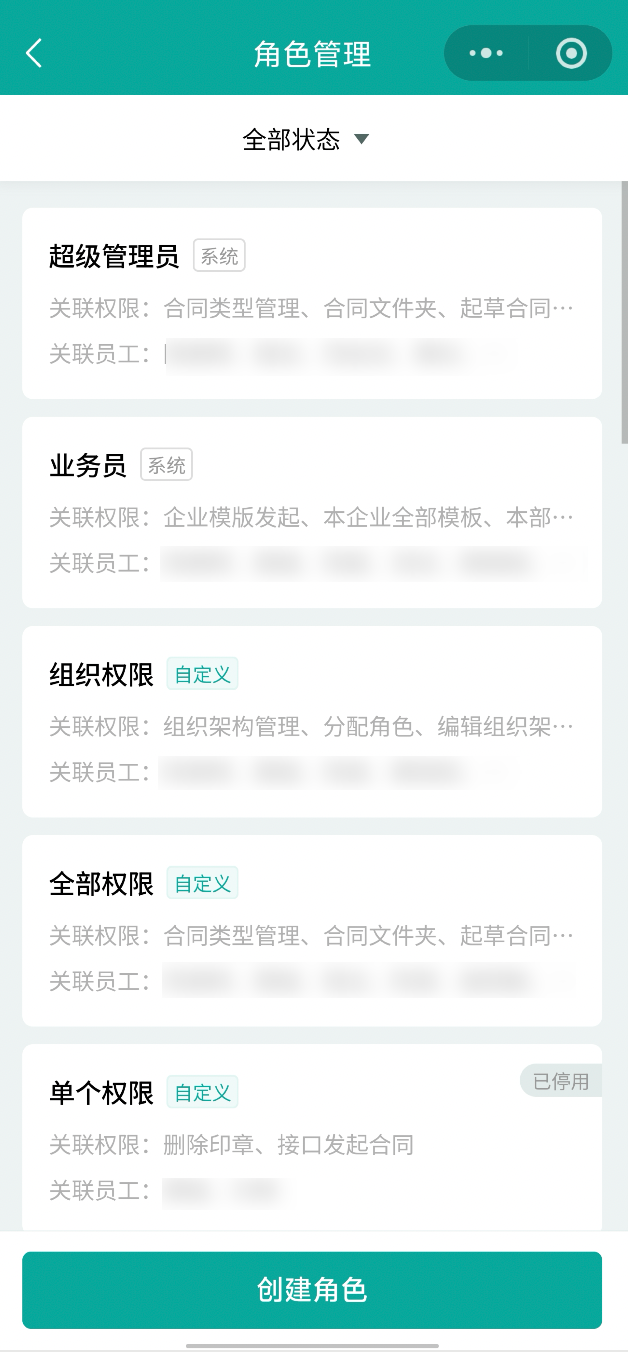Image resolution: width=628 pixels, height=1352 pixels.
Task: Open the 业务员 role card
Action: pyautogui.click(x=312, y=512)
